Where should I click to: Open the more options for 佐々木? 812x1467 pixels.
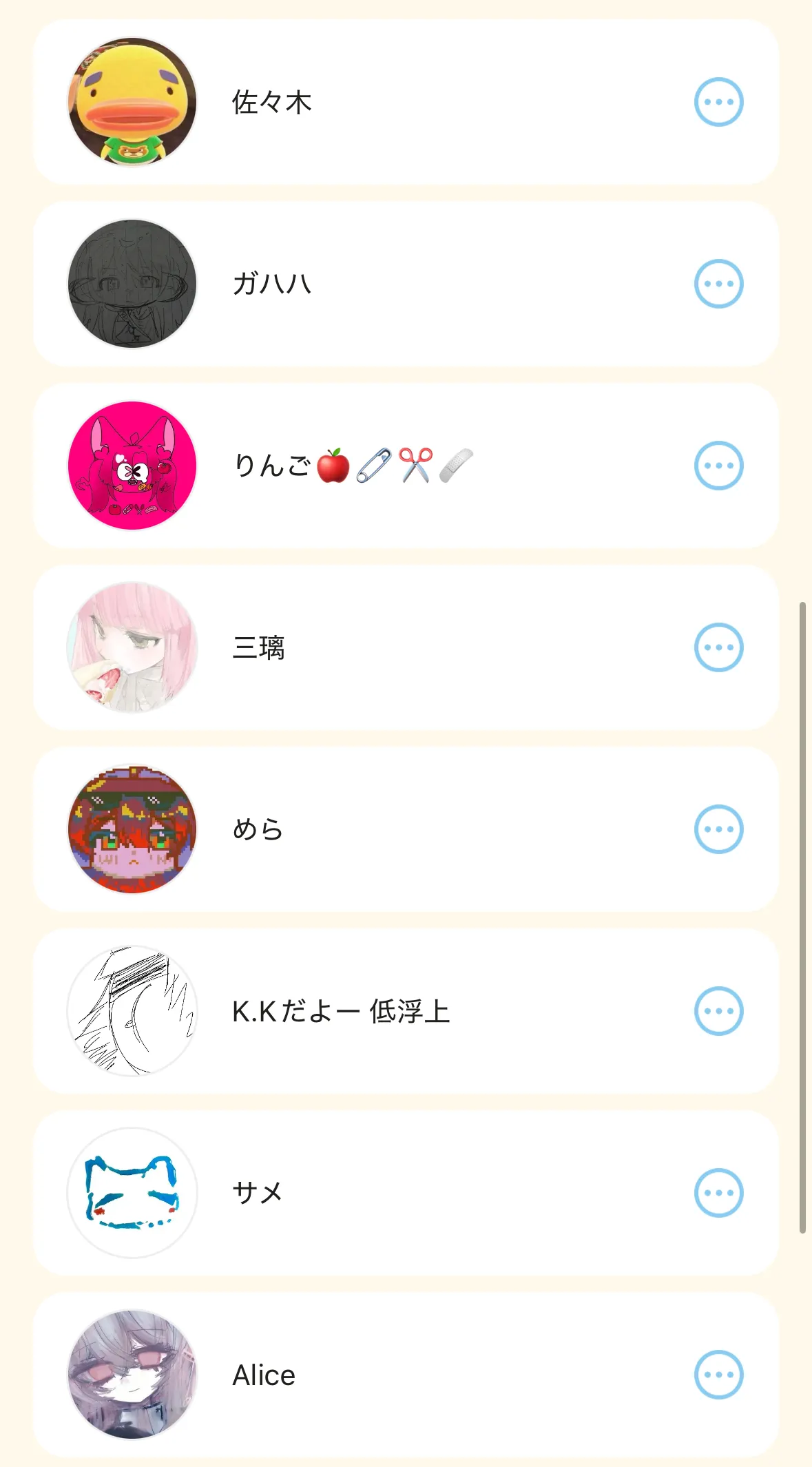[718, 102]
